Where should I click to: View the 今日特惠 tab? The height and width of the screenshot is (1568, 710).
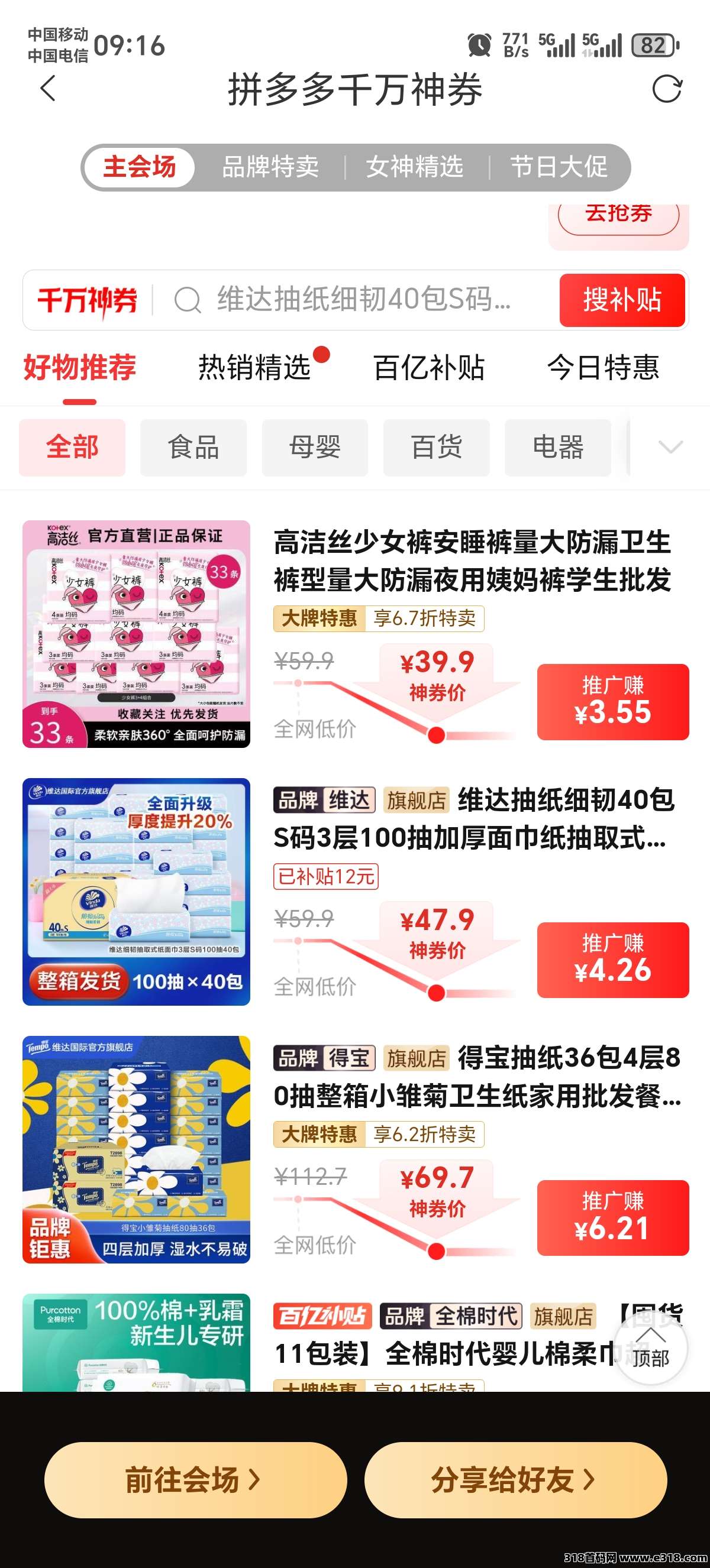603,368
